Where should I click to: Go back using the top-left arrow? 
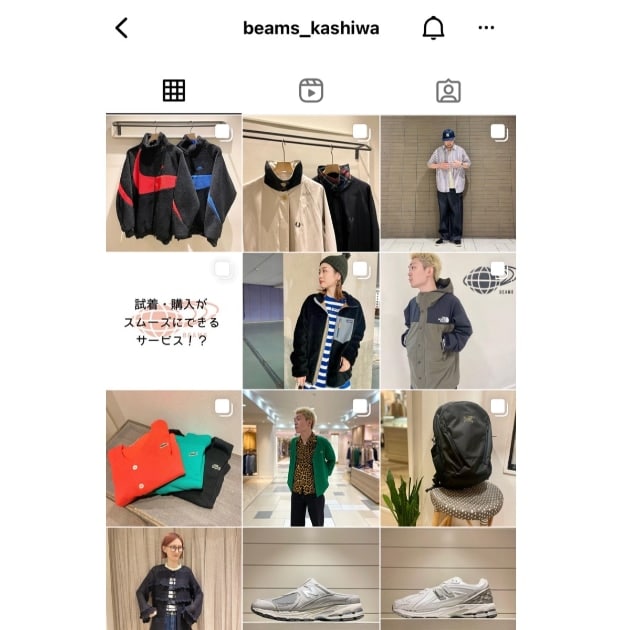(122, 28)
